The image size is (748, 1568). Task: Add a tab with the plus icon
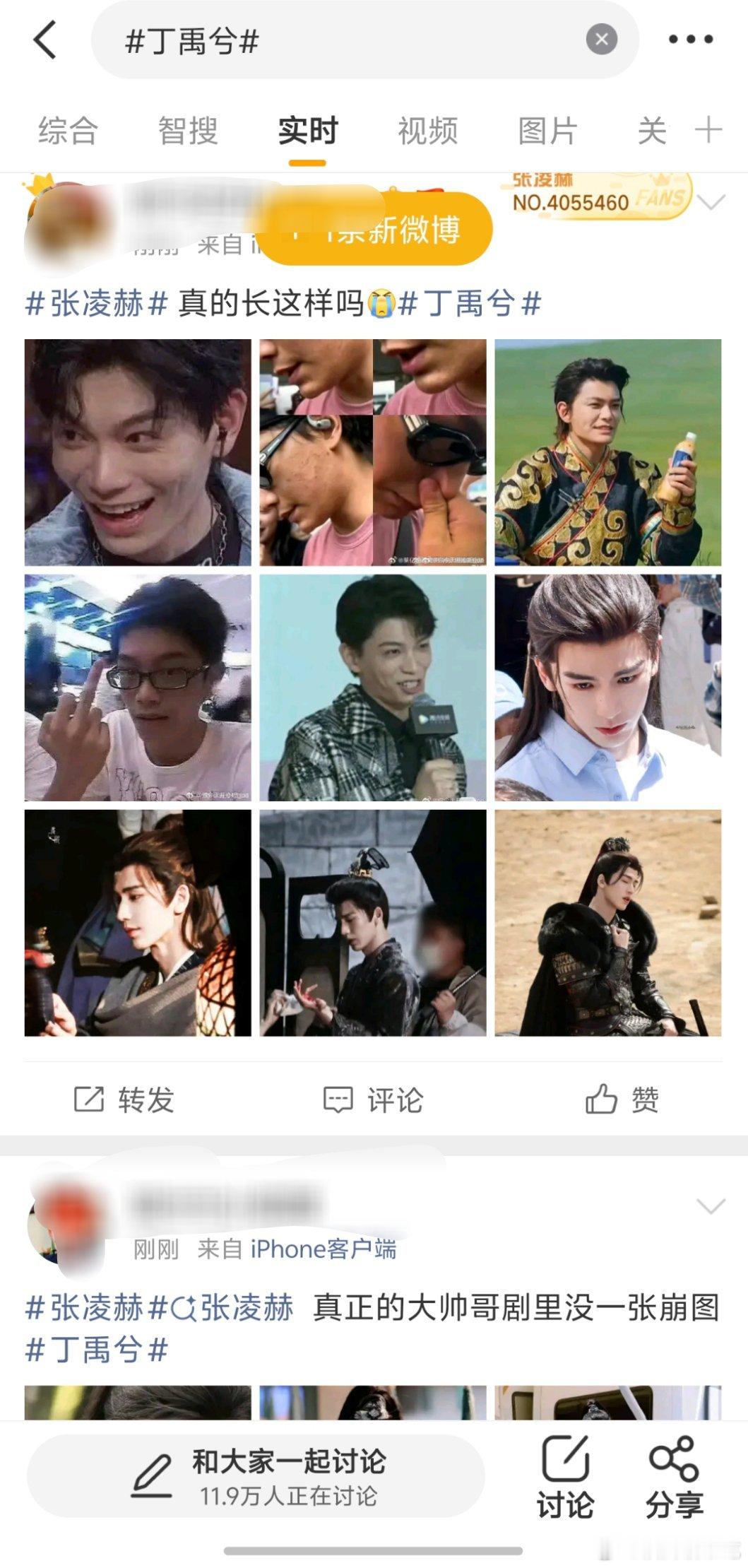click(708, 130)
